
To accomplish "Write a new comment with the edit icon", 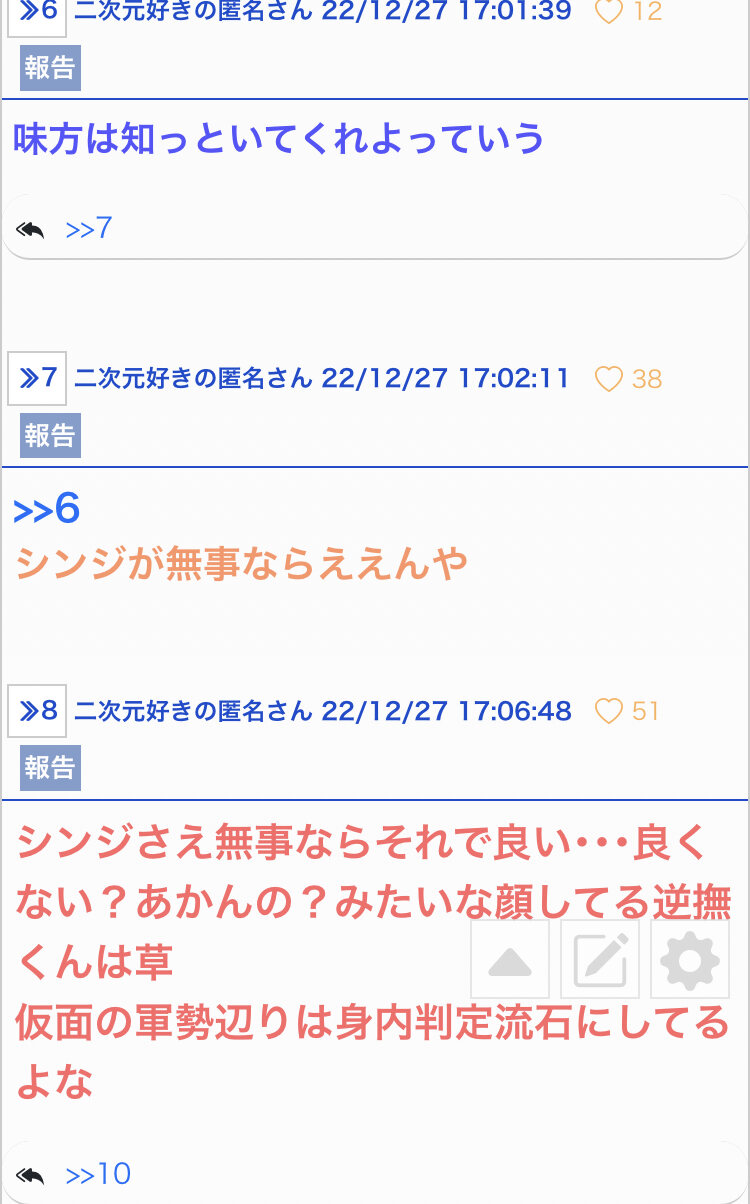I will pos(600,960).
